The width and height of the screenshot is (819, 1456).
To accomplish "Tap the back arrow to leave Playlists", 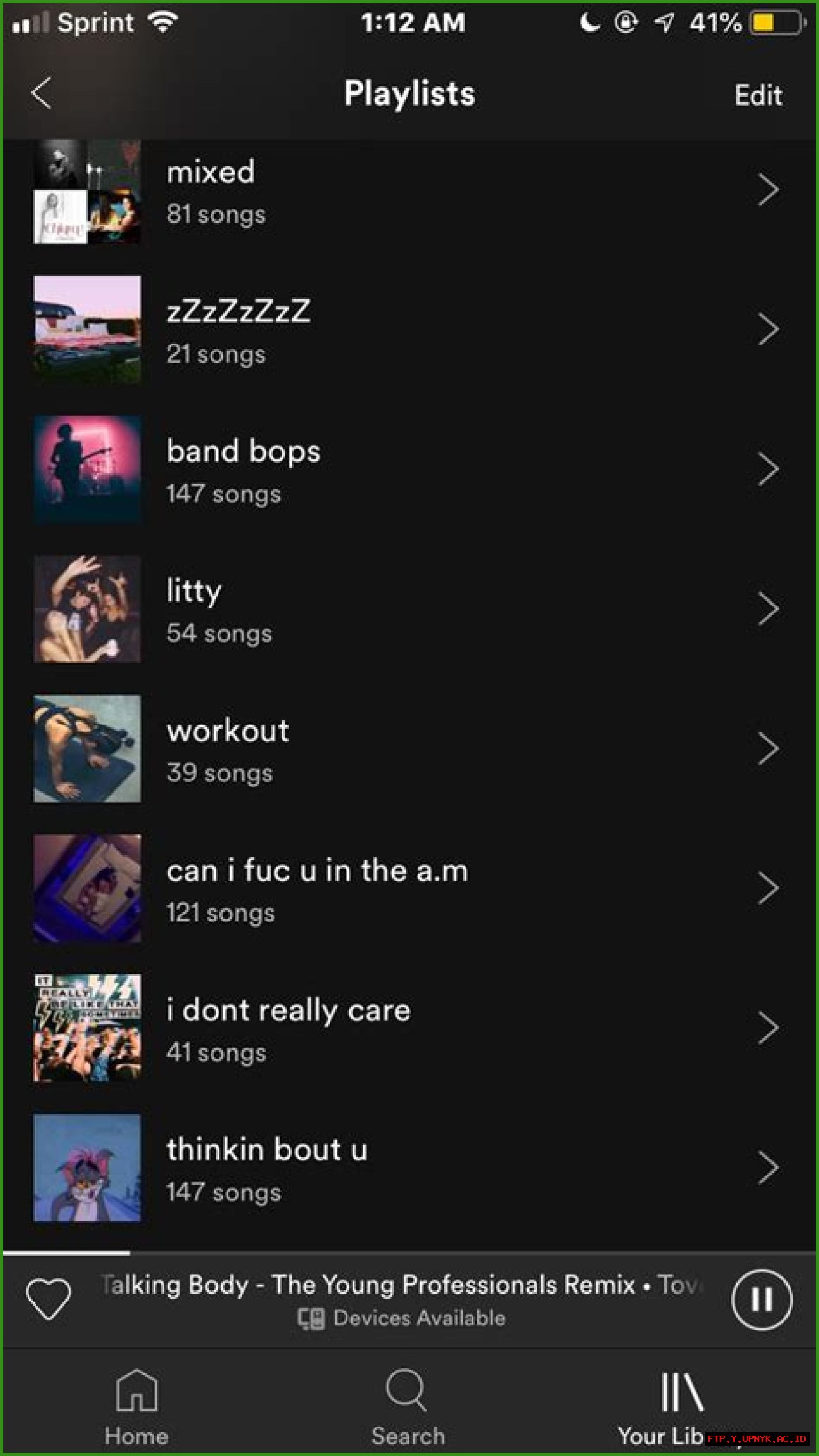I will click(x=41, y=93).
